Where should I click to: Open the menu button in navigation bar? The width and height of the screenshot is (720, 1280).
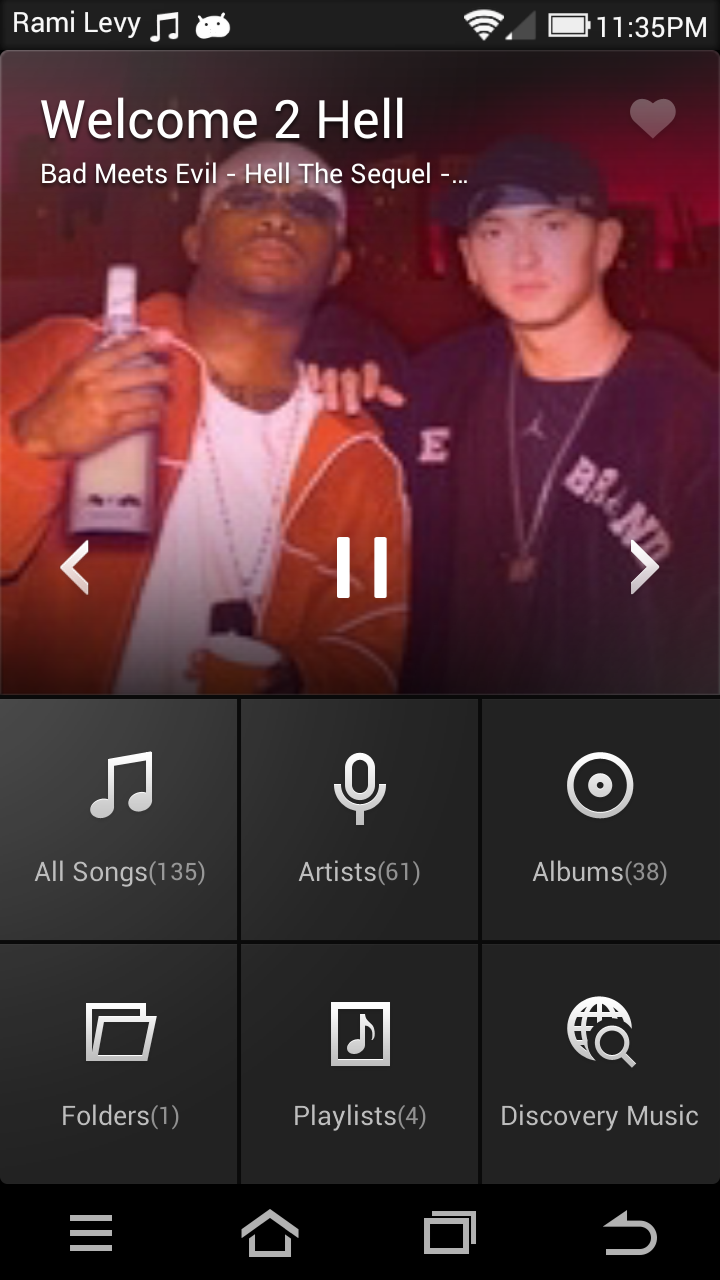point(91,1233)
